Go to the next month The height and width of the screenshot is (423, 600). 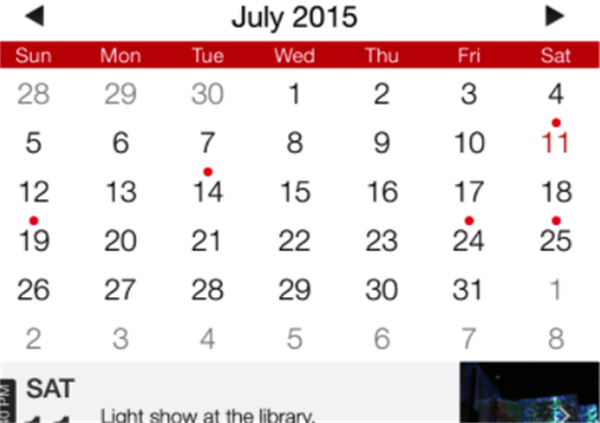pyautogui.click(x=555, y=16)
